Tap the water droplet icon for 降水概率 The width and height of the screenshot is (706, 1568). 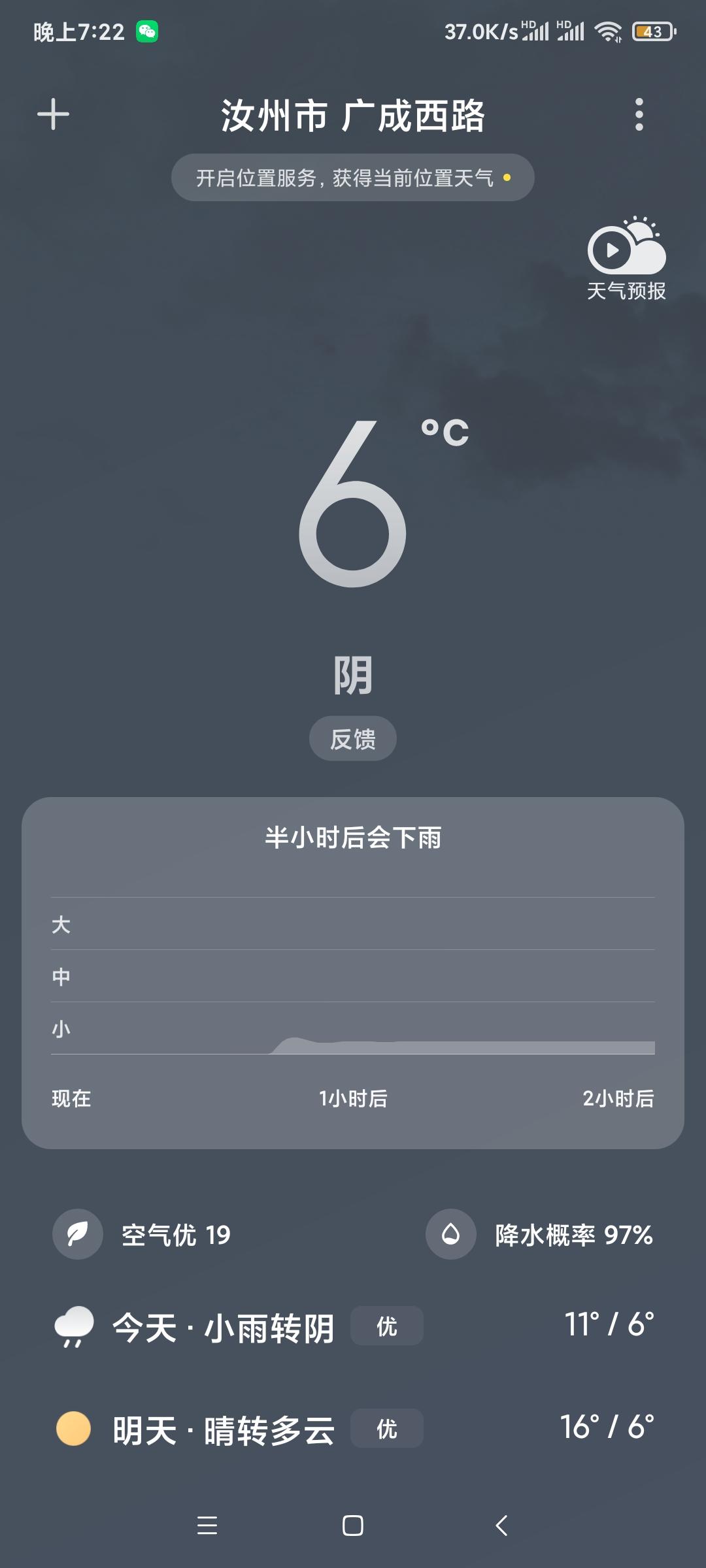click(450, 1233)
